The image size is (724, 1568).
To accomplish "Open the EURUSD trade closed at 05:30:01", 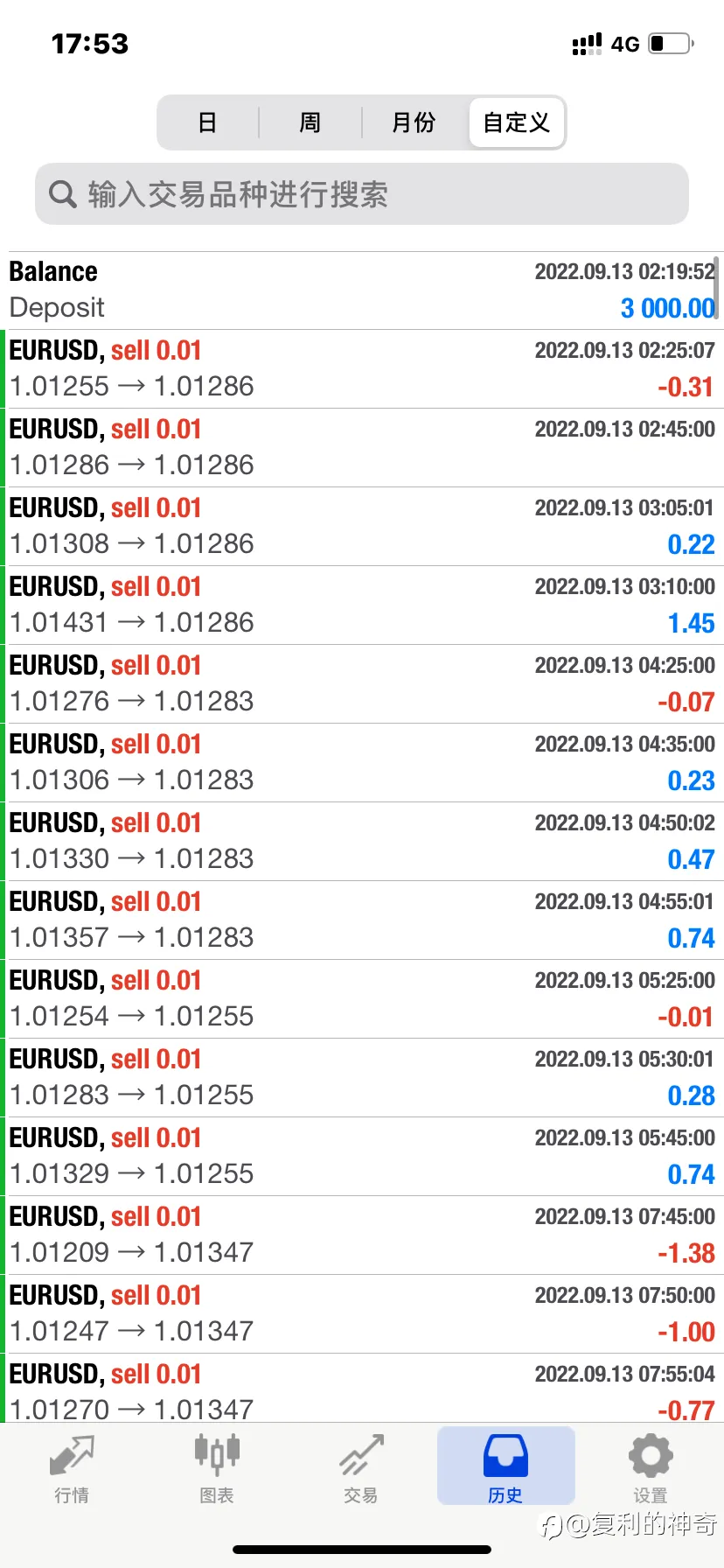I will point(362,1078).
